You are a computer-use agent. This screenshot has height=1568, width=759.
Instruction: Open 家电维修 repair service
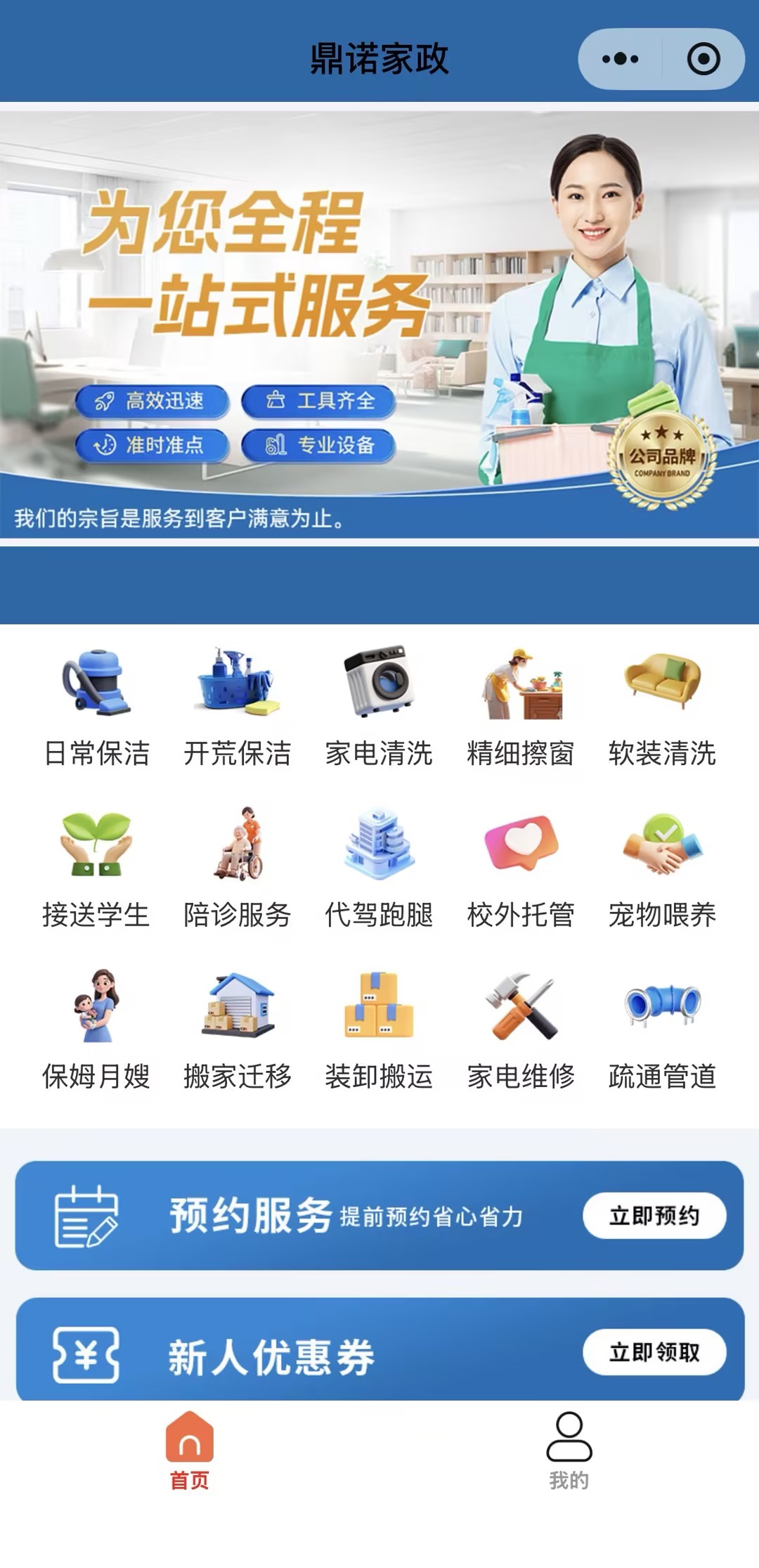click(521, 1030)
